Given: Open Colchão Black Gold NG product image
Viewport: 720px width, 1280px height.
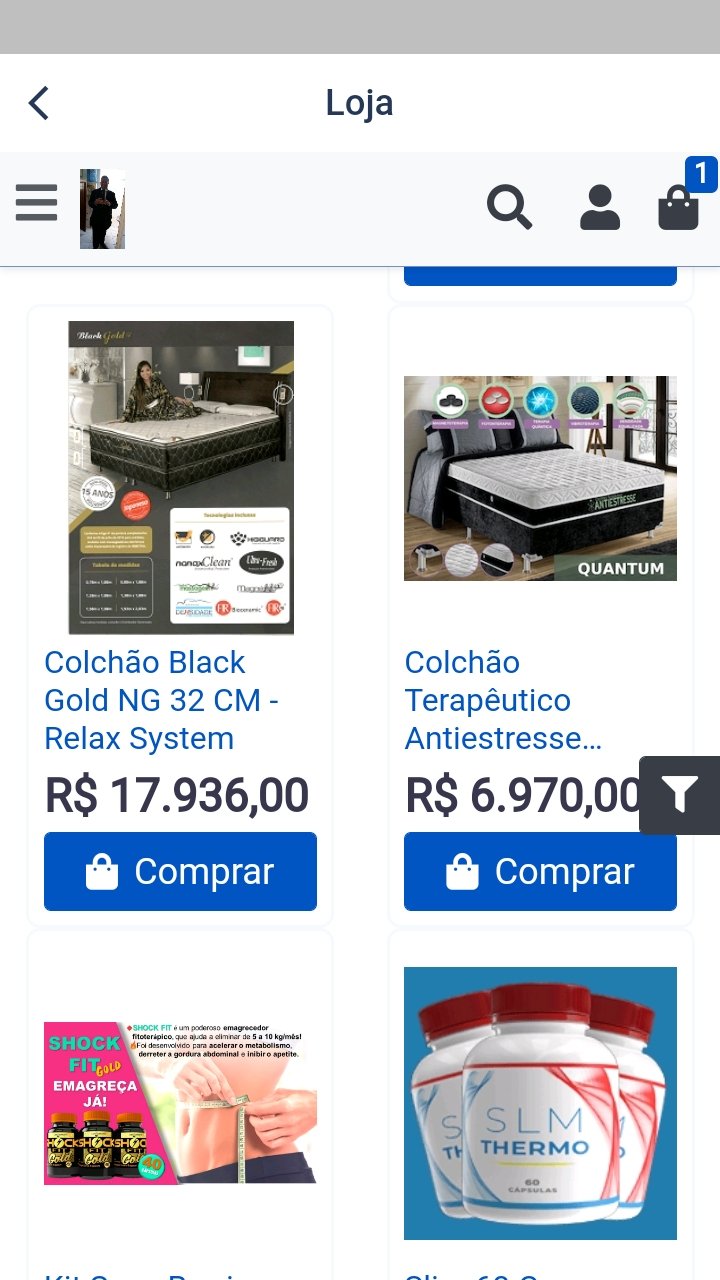Looking at the screenshot, I should pyautogui.click(x=180, y=478).
